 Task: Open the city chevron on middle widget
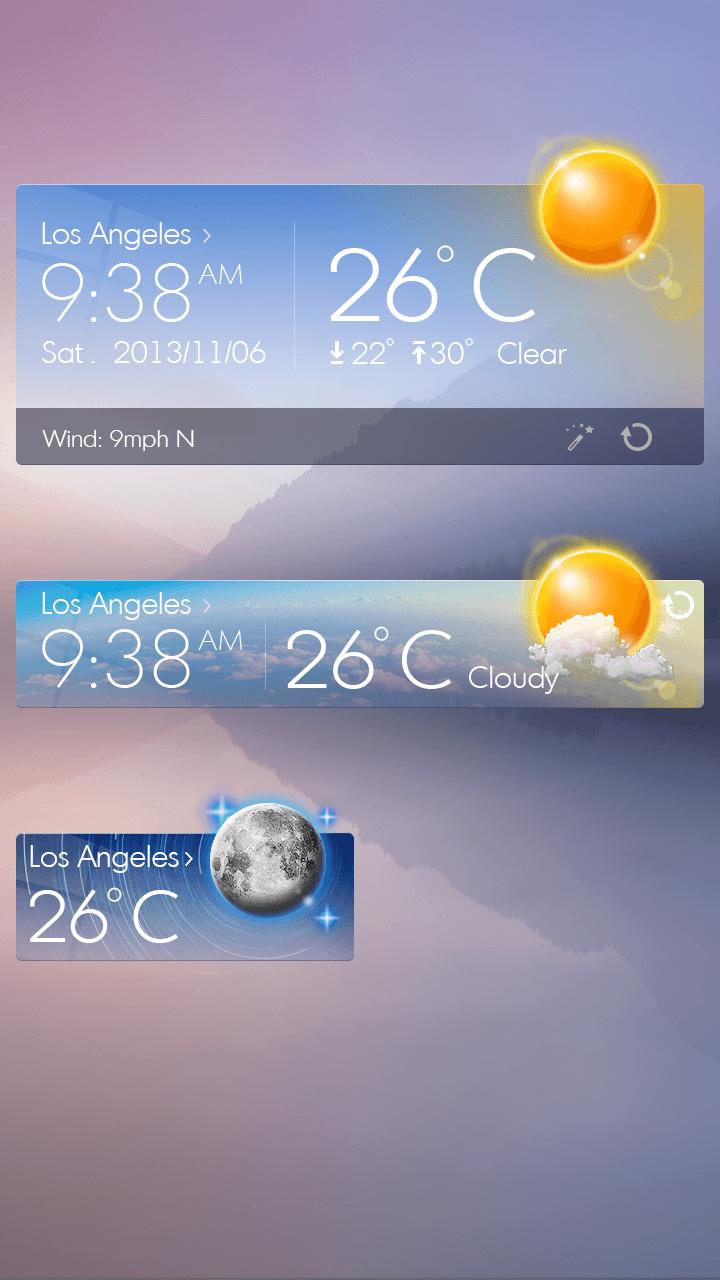tap(208, 605)
